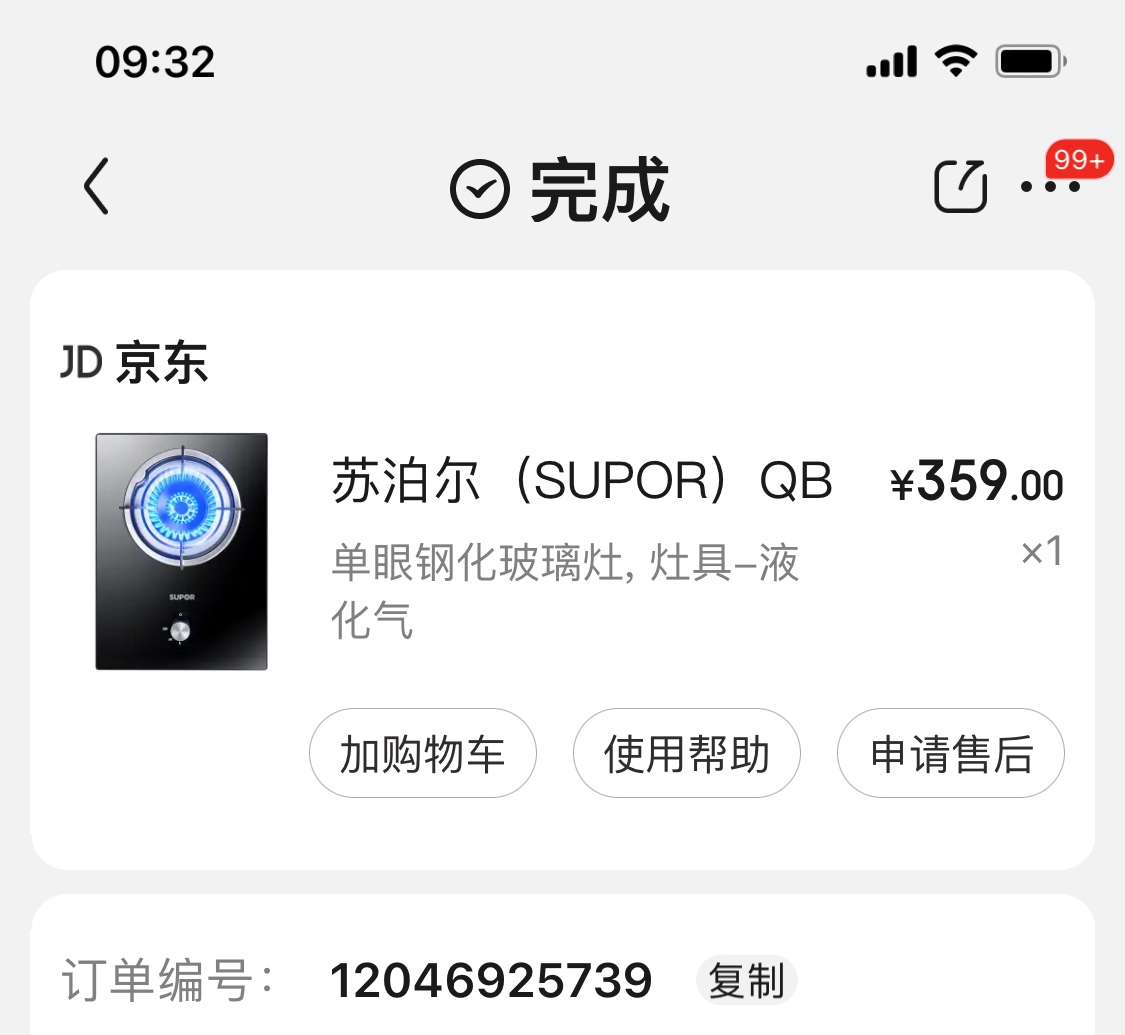
Task: Tap 加购物车 to add to cart
Action: point(422,754)
